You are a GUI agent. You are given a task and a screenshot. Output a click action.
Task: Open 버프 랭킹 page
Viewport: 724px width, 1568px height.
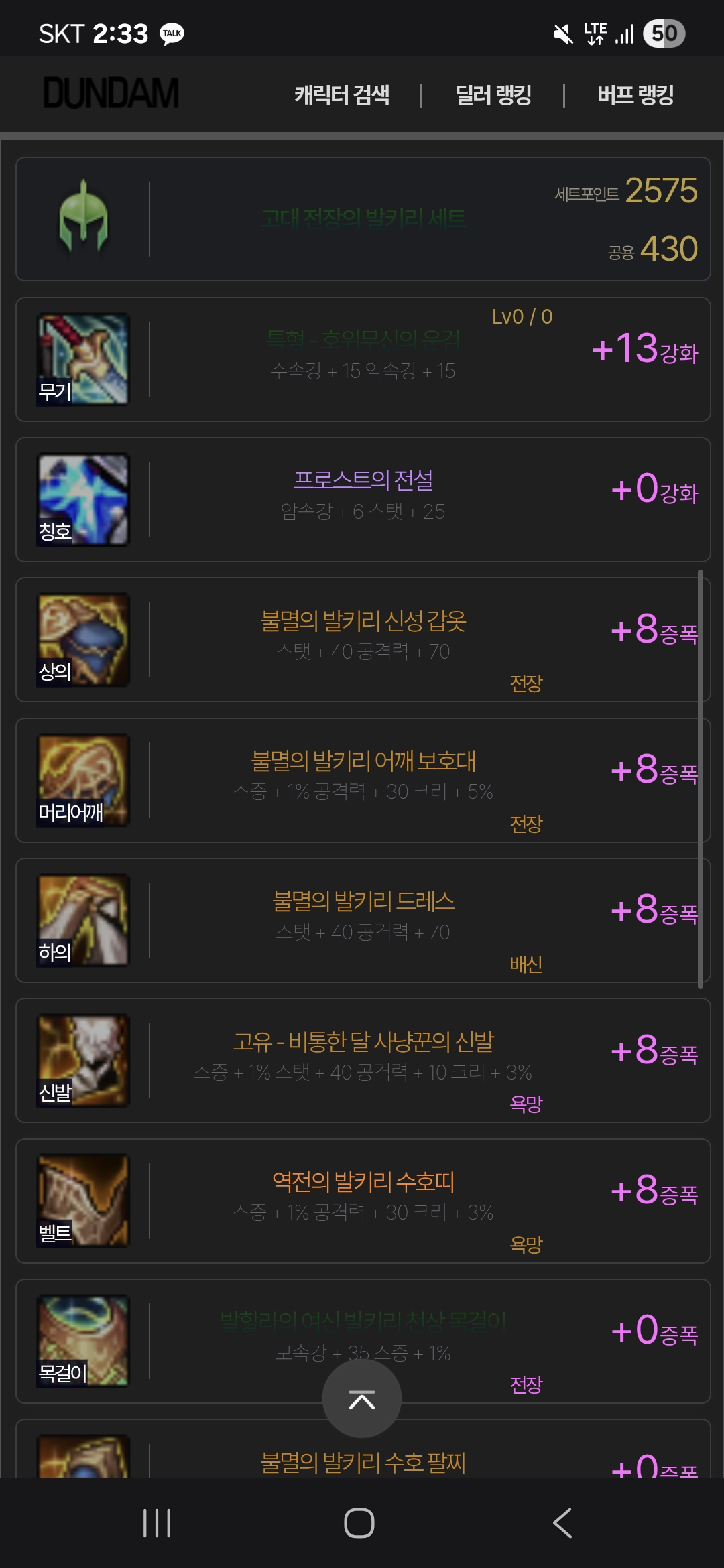click(x=635, y=94)
